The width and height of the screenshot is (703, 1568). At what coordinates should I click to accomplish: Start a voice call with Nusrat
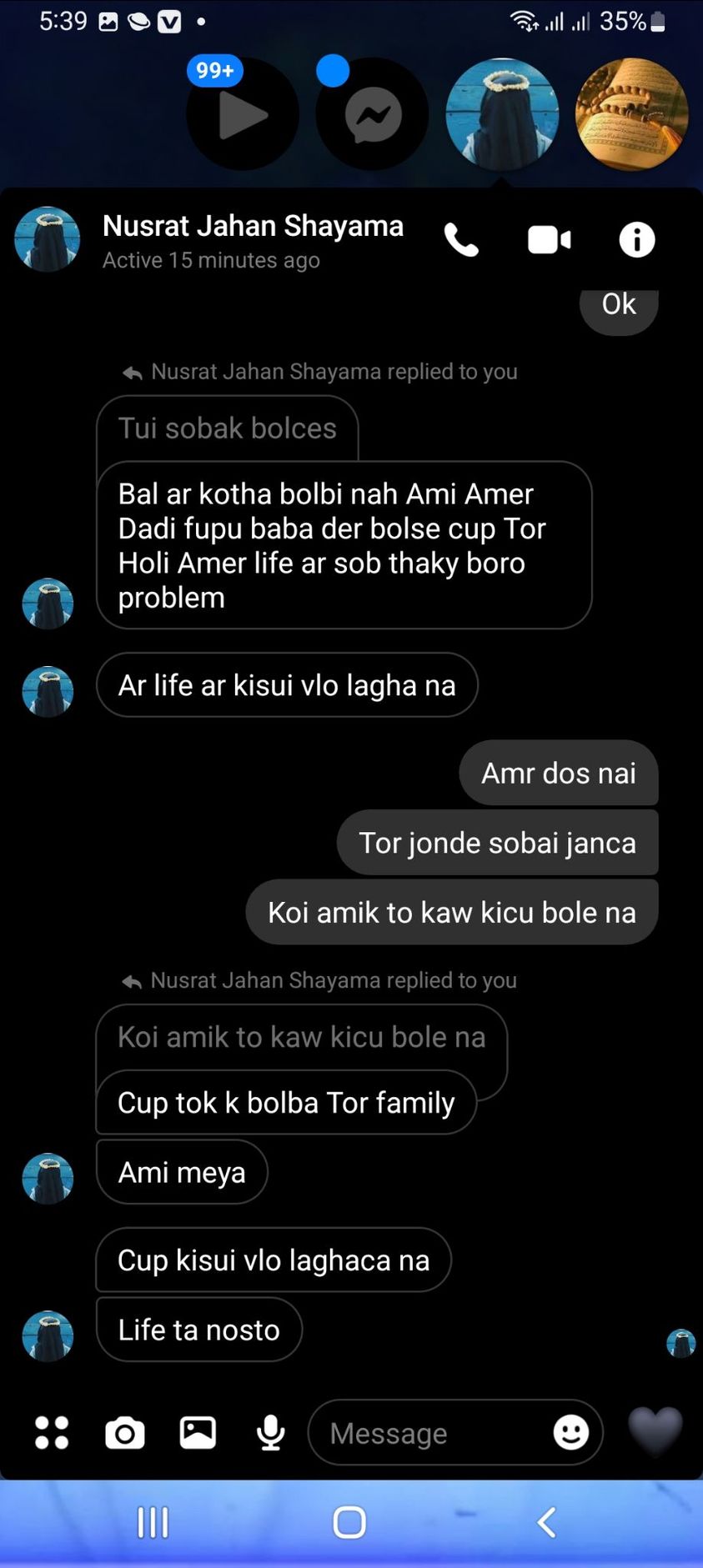coord(461,241)
